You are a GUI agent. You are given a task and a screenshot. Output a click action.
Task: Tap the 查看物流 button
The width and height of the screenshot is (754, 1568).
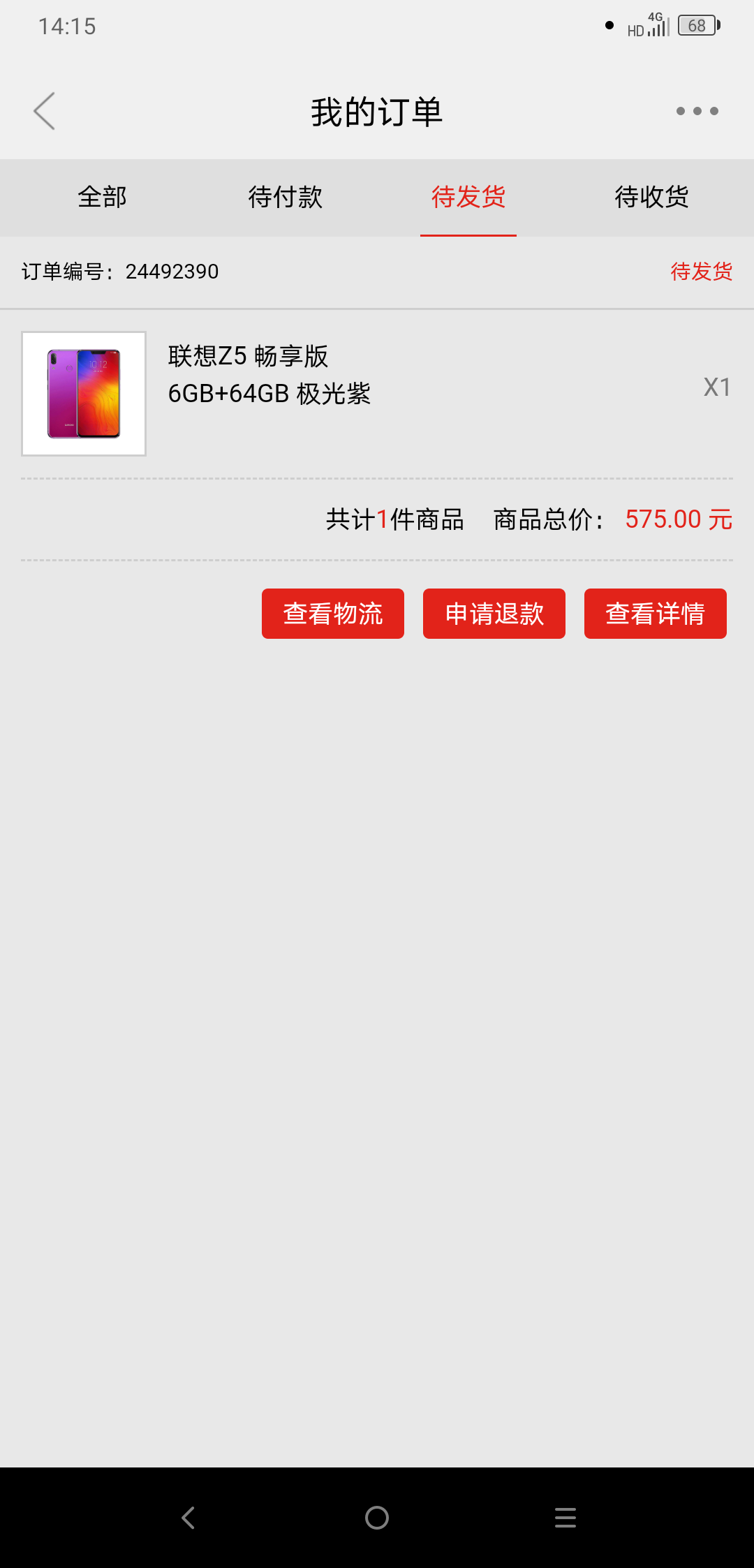pyautogui.click(x=333, y=614)
